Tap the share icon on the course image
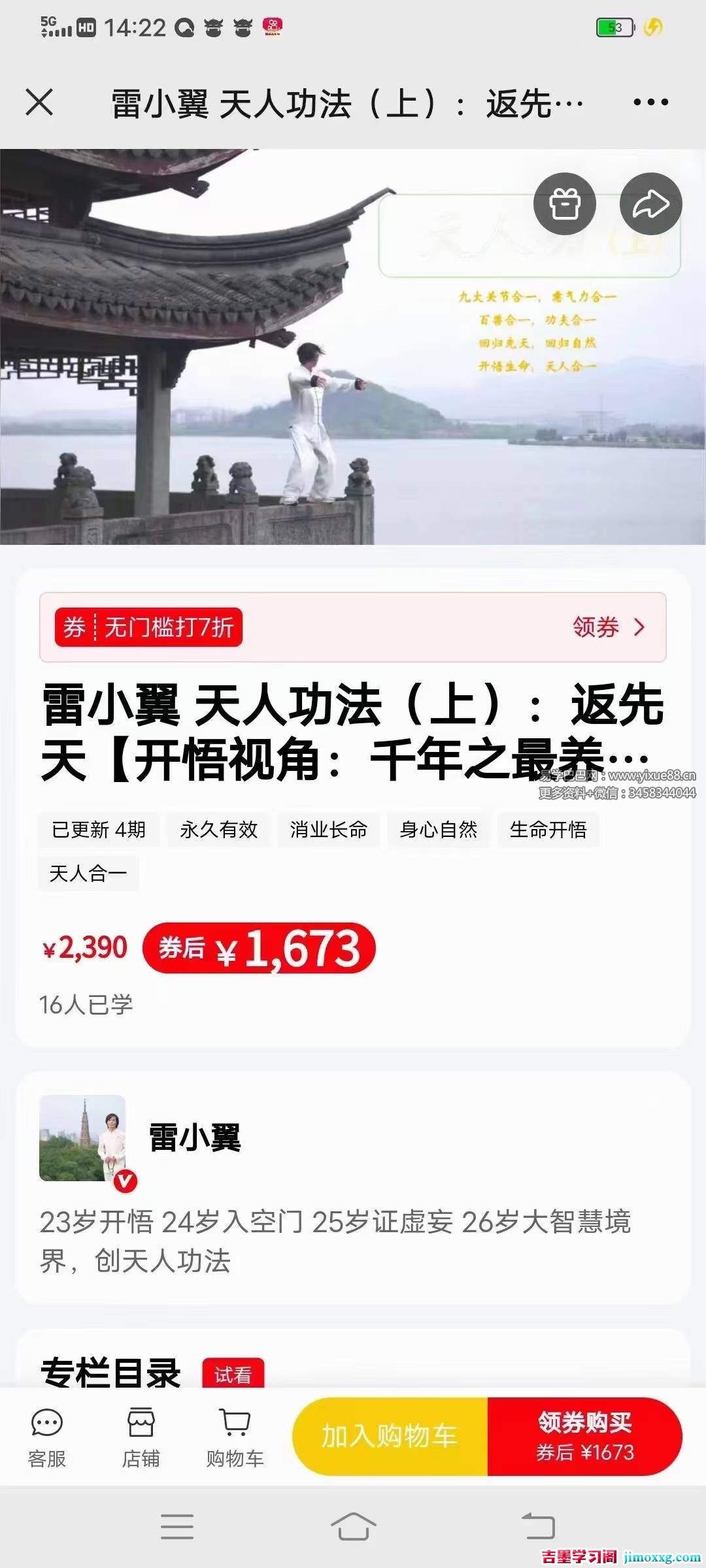Screen dimensions: 706x1568 pos(651,204)
